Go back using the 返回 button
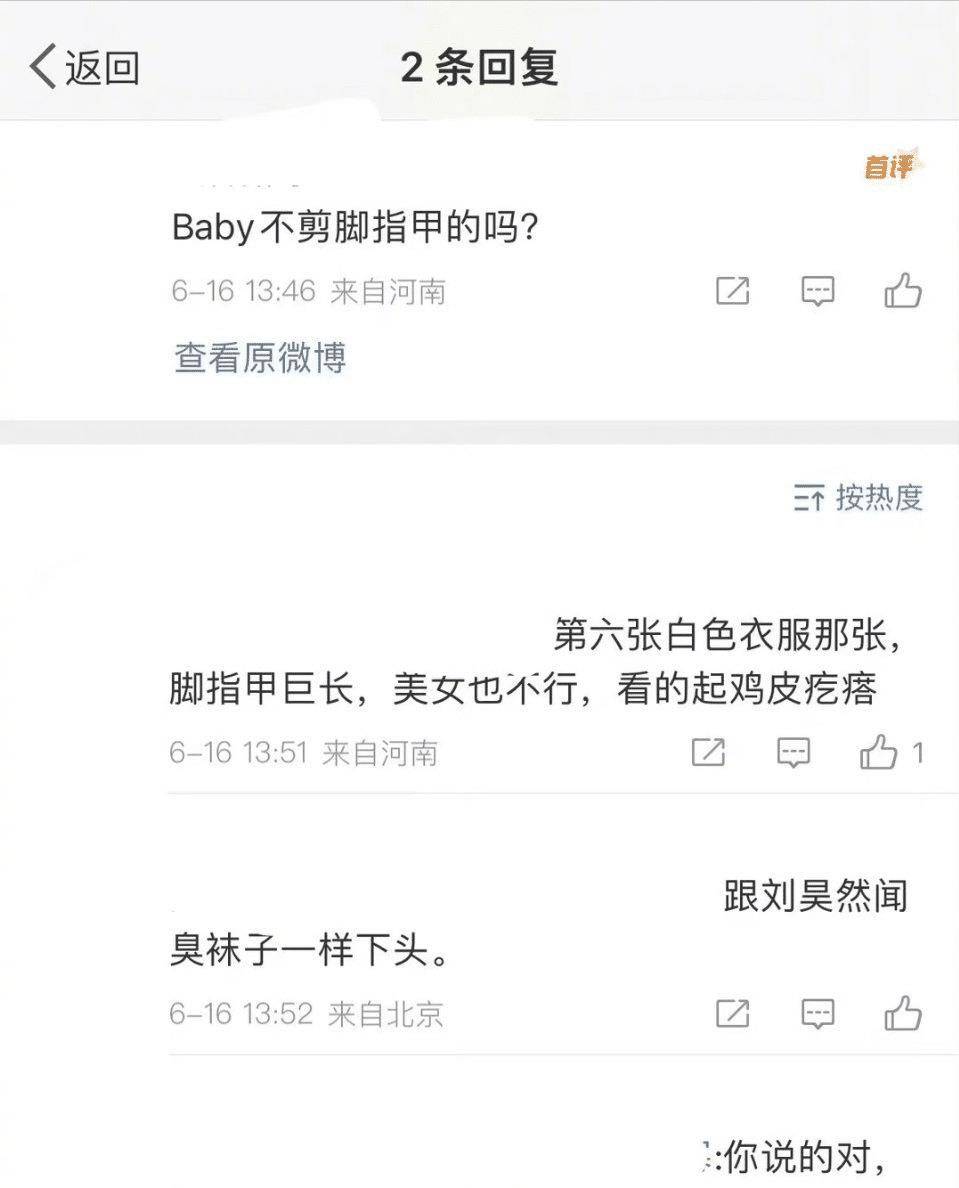Image resolution: width=959 pixels, height=1188 pixels. pos(85,68)
